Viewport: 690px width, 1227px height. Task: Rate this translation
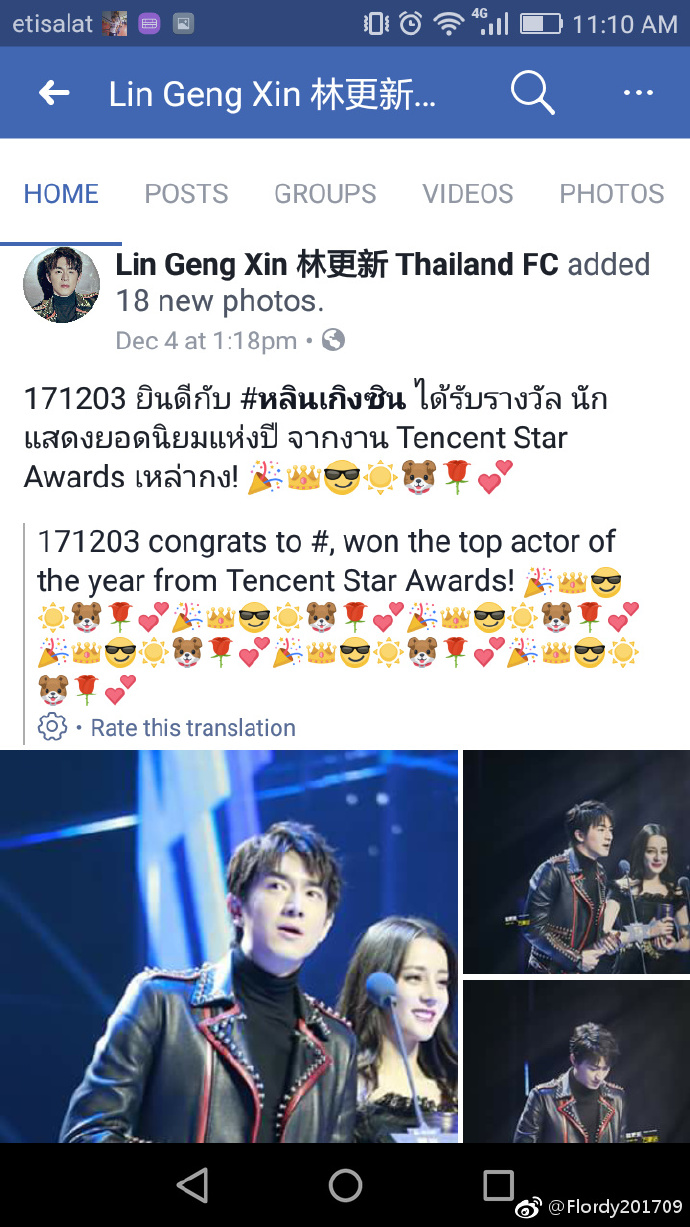[x=193, y=728]
